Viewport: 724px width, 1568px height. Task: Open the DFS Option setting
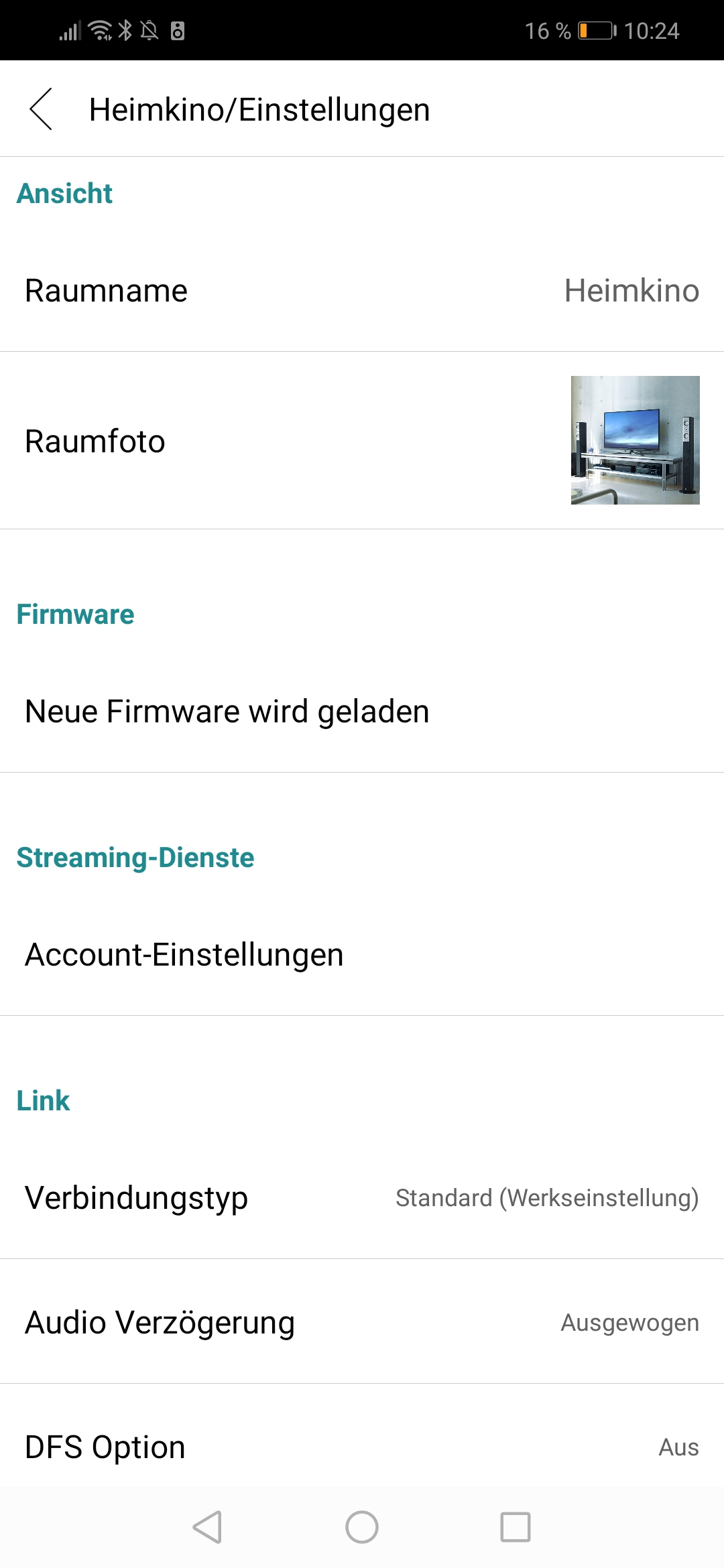pyautogui.click(x=362, y=1447)
